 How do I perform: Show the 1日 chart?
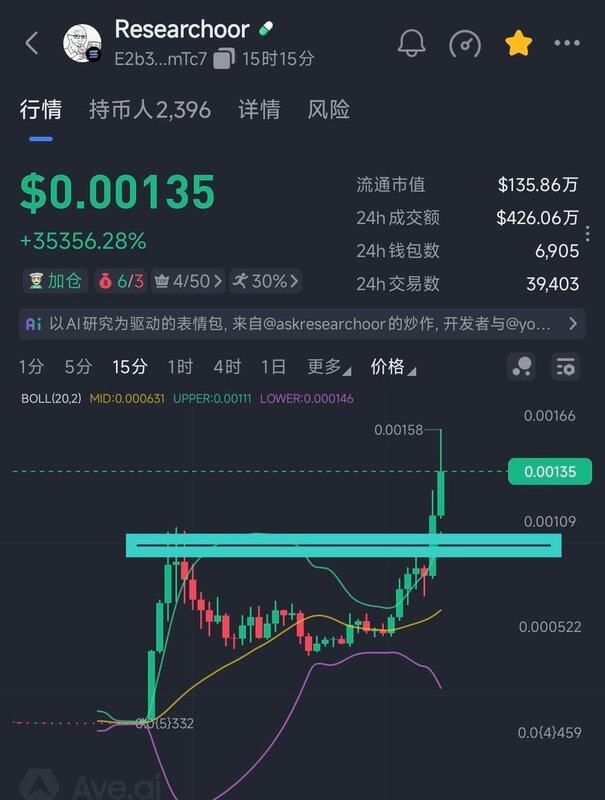(273, 367)
